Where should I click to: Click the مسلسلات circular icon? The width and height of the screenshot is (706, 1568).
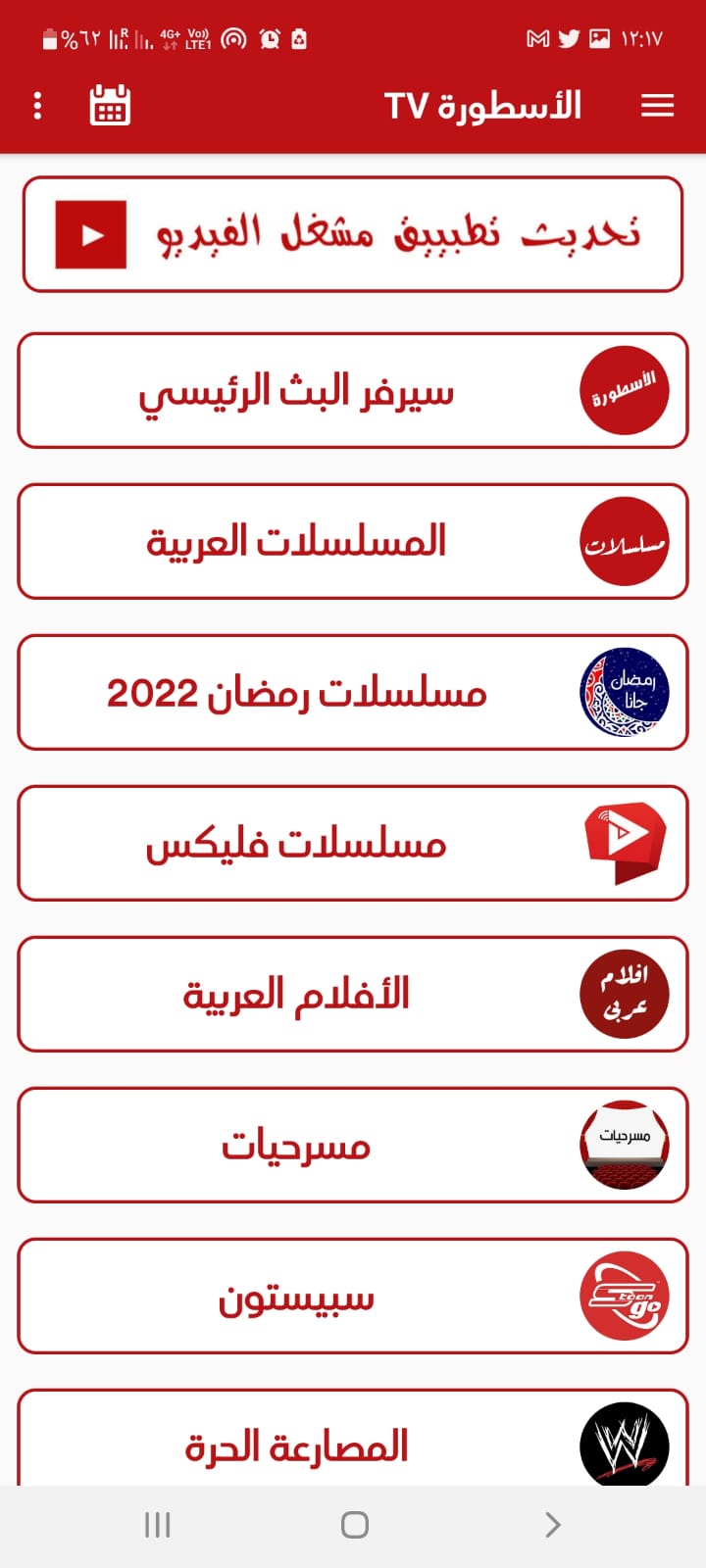coord(625,540)
